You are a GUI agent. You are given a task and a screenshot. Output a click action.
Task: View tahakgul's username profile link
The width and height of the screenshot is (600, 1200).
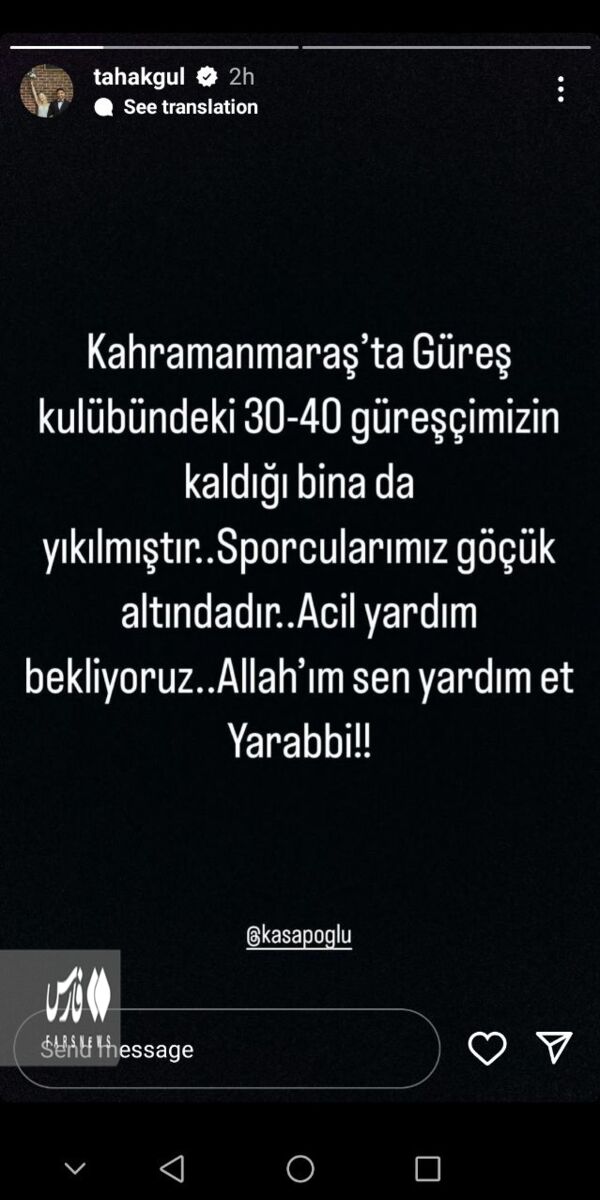pyautogui.click(x=138, y=77)
